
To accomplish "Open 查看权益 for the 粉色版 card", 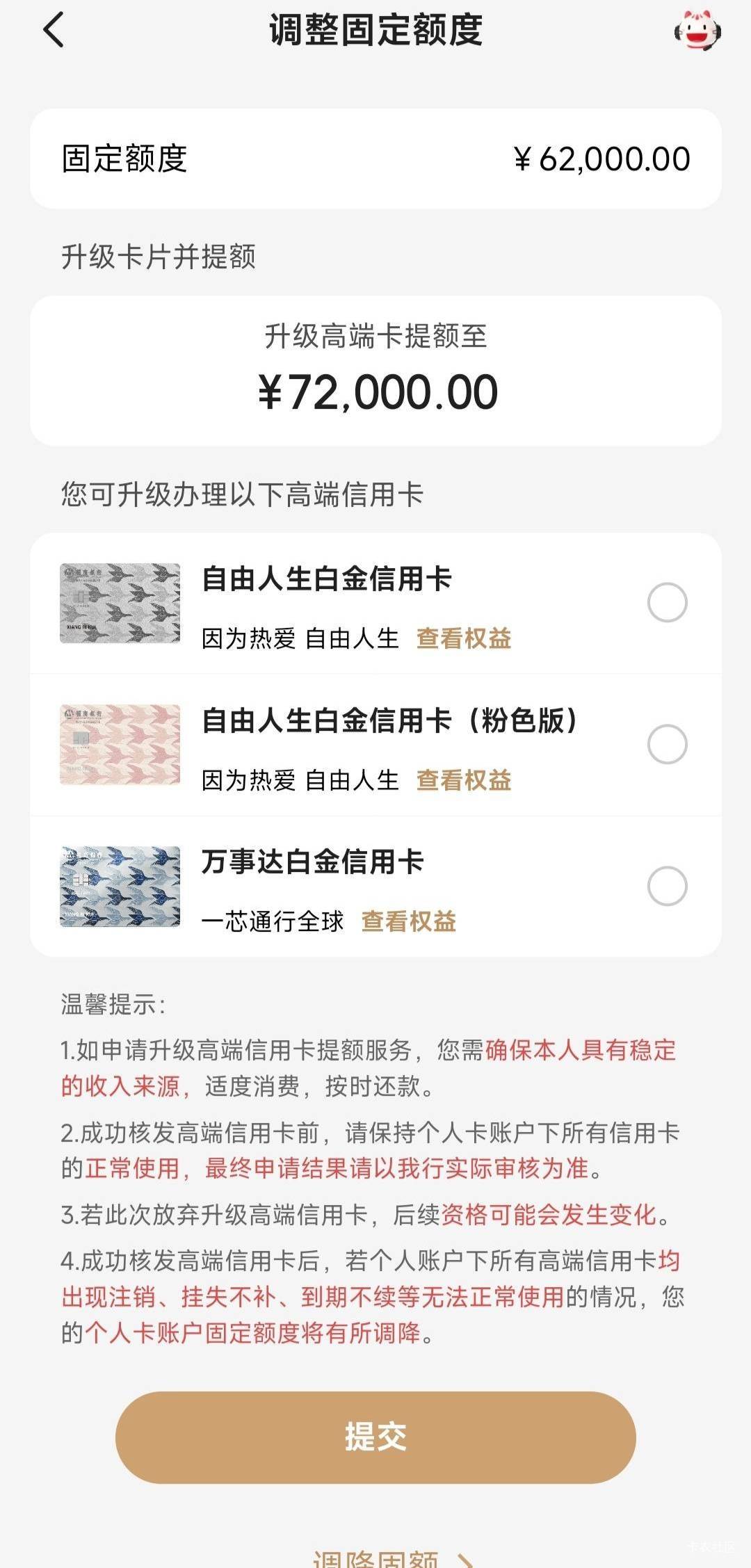I will (x=464, y=780).
